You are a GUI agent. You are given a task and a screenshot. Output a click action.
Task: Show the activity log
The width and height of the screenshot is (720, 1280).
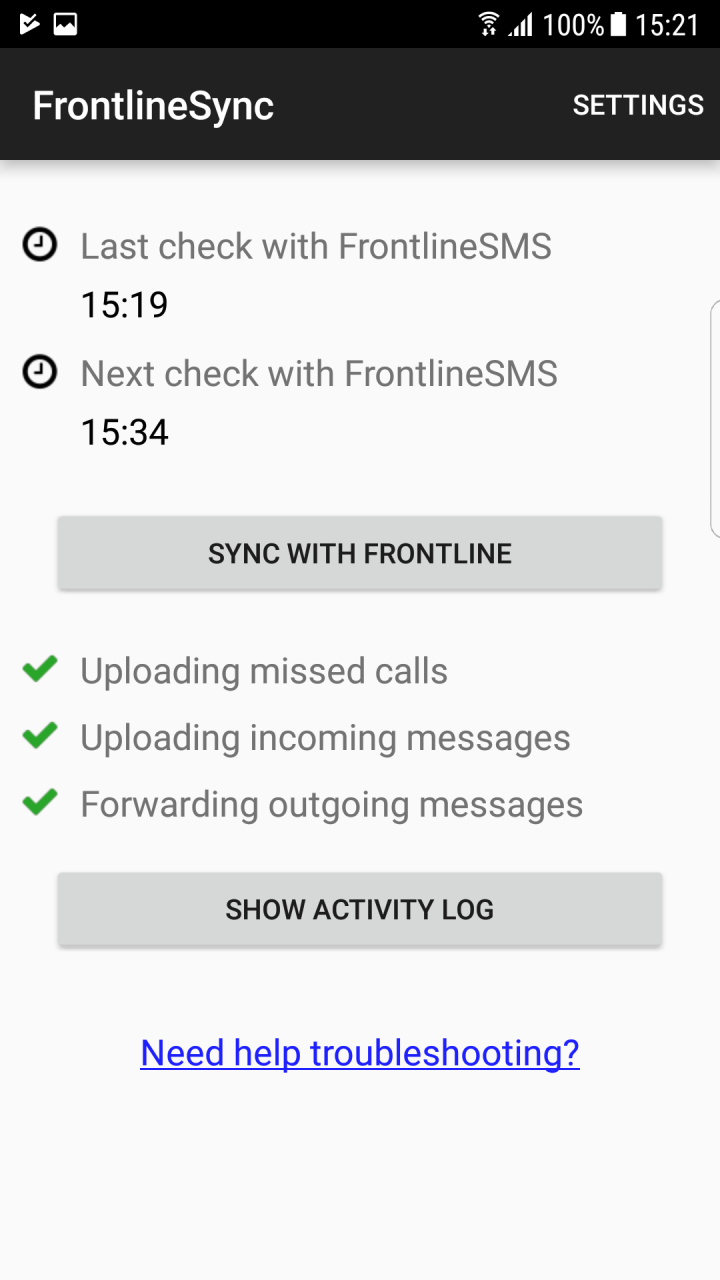(360, 909)
